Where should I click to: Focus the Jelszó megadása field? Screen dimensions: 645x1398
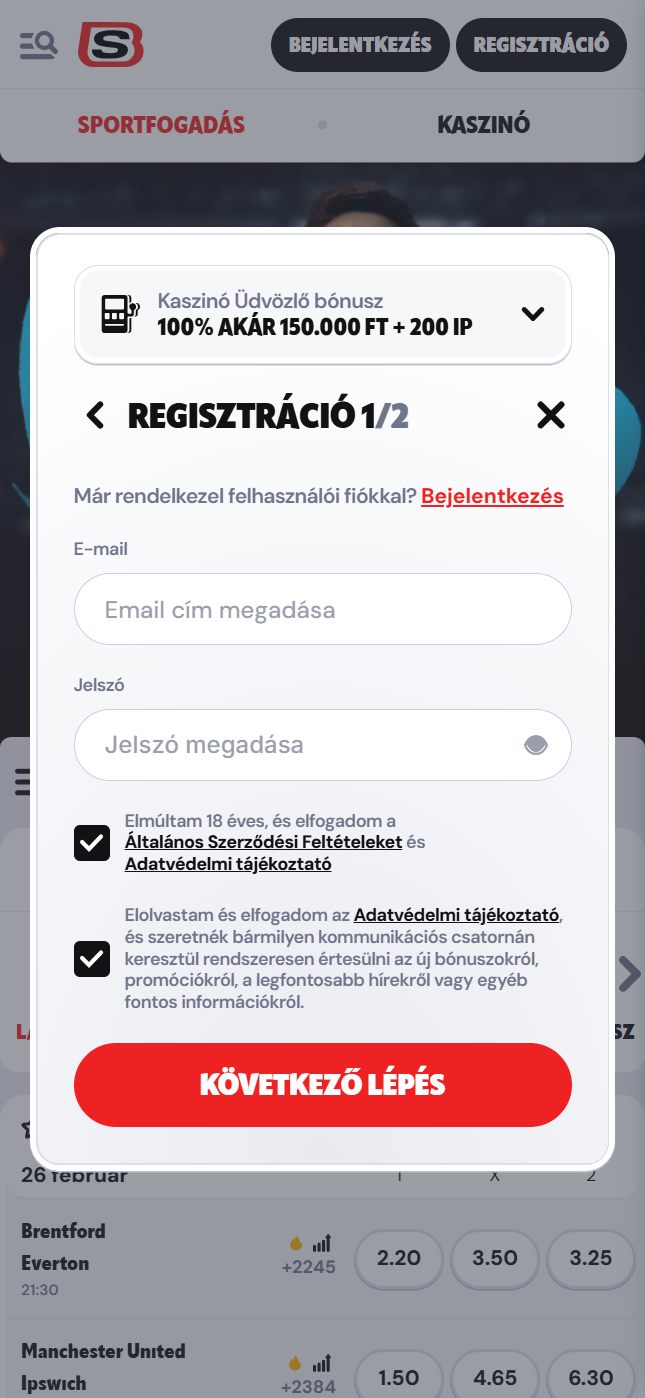[x=300, y=745]
